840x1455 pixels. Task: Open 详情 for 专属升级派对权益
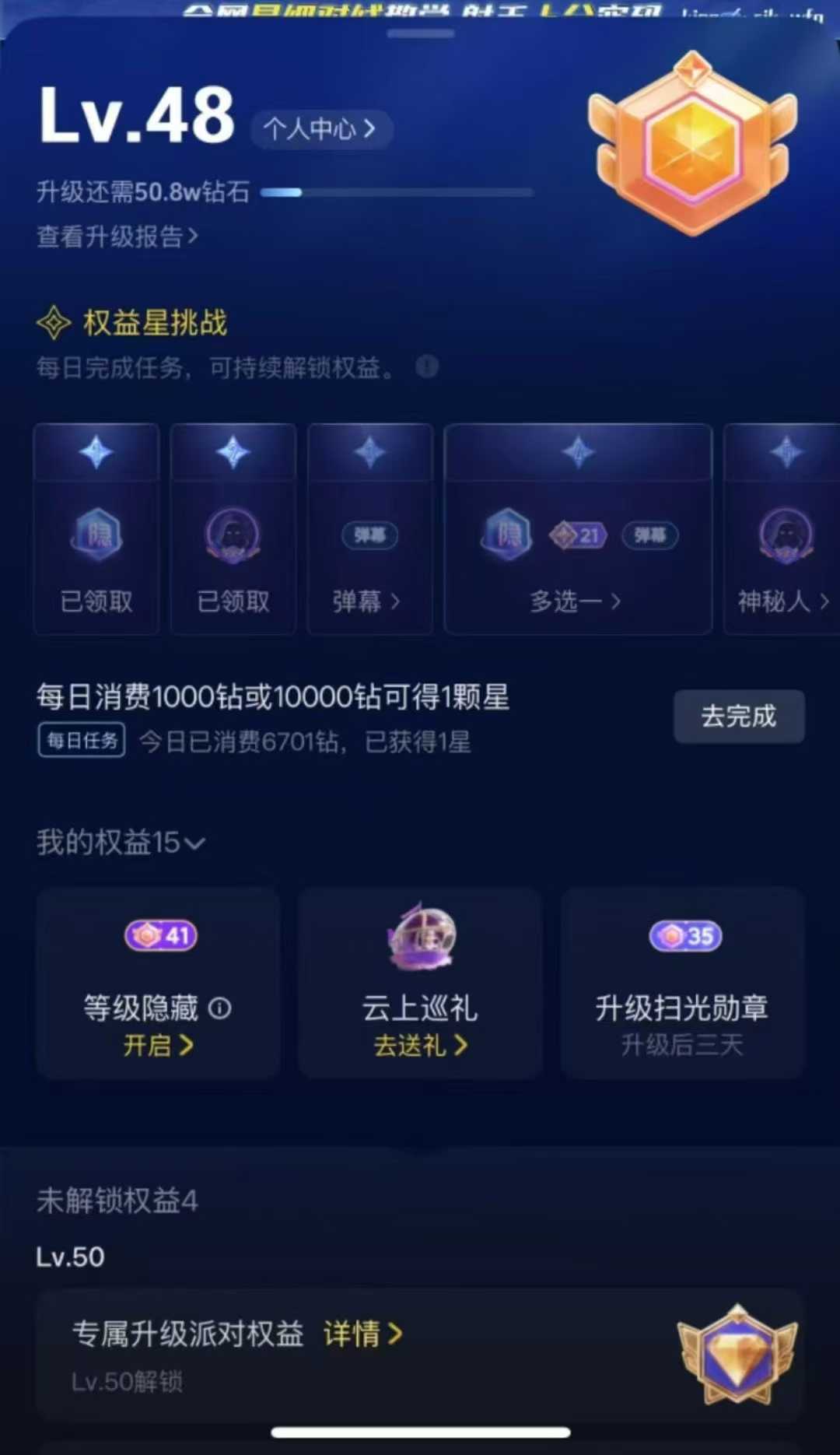coord(362,1334)
